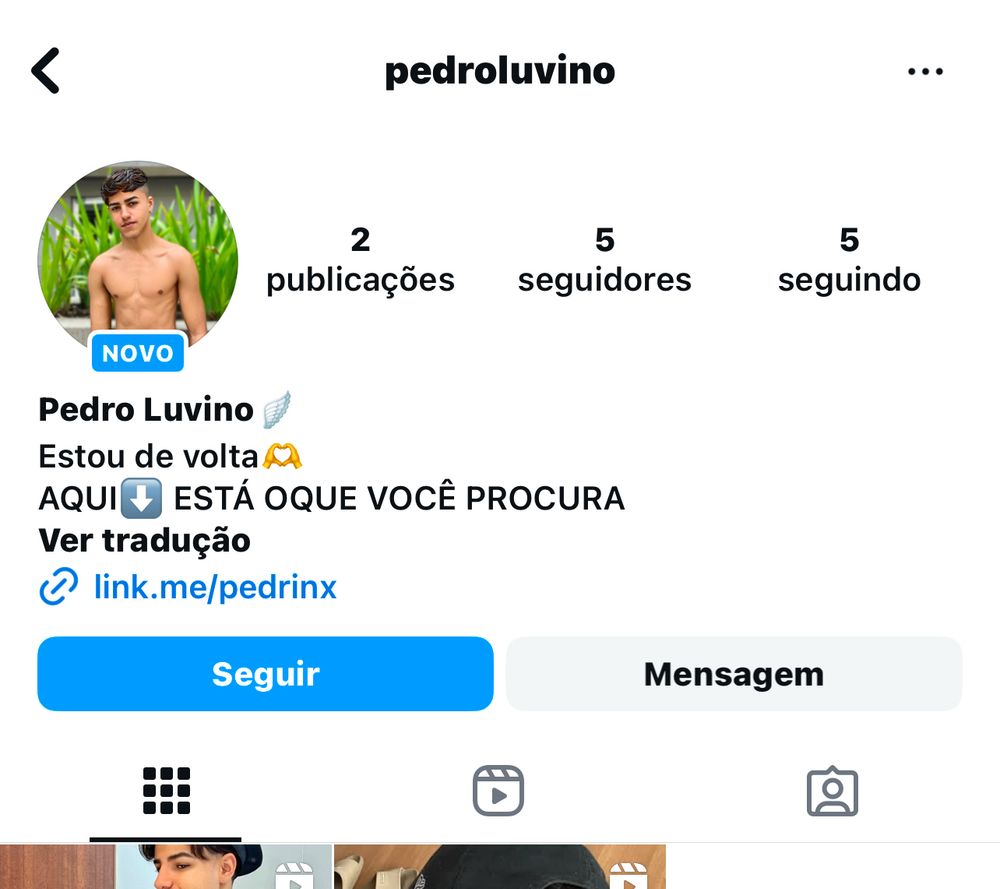View the 2 publicações count

click(x=360, y=261)
